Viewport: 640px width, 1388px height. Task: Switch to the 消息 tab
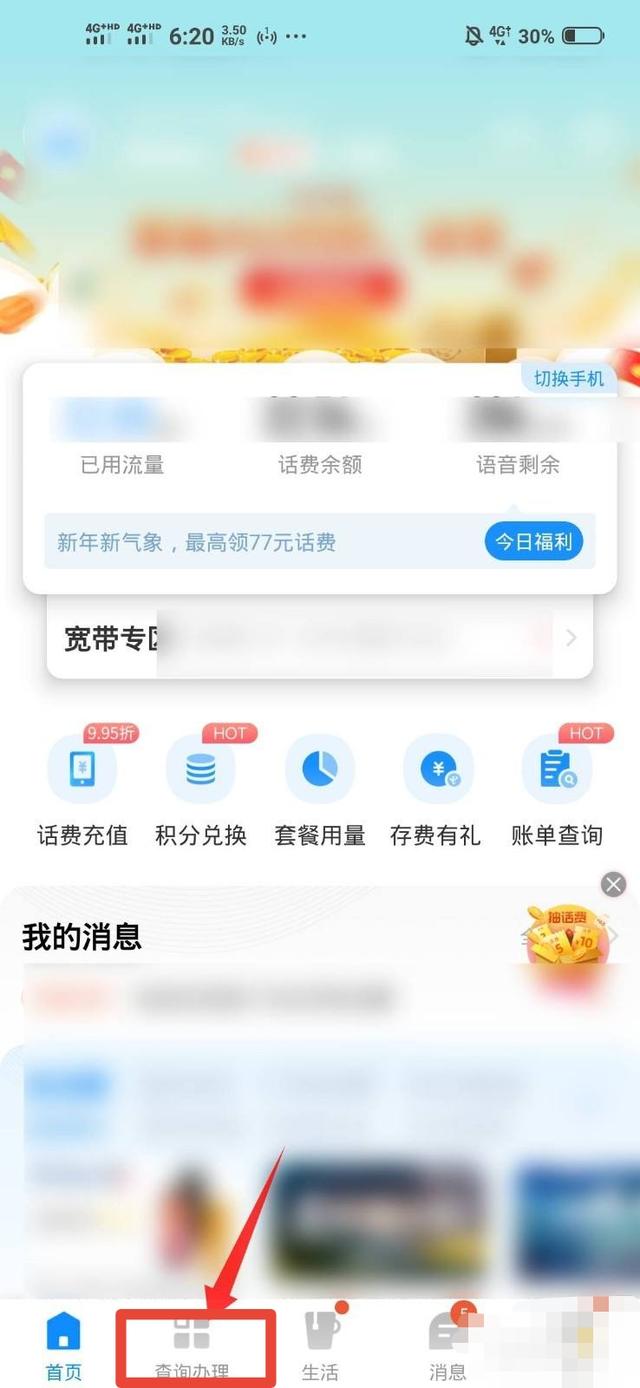pos(447,1345)
